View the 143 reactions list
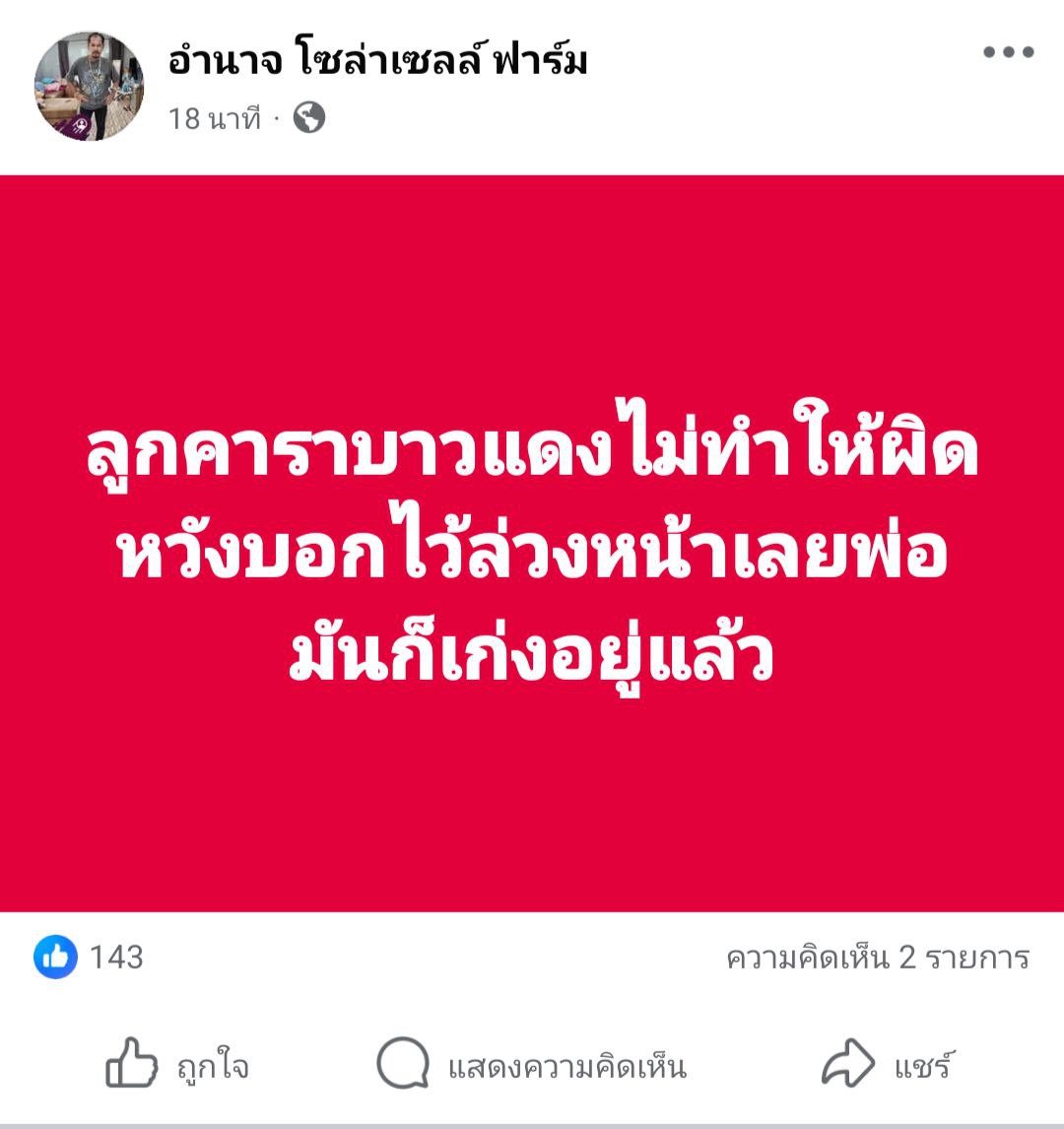Image resolution: width=1064 pixels, height=1129 pixels. coord(90,957)
